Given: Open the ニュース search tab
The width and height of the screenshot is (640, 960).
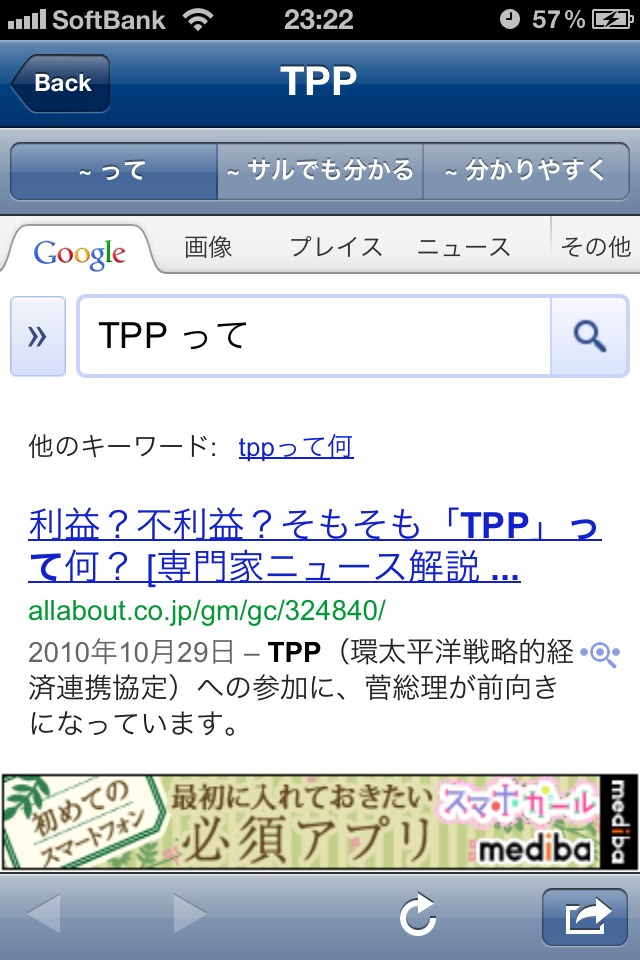Looking at the screenshot, I should coord(464,247).
